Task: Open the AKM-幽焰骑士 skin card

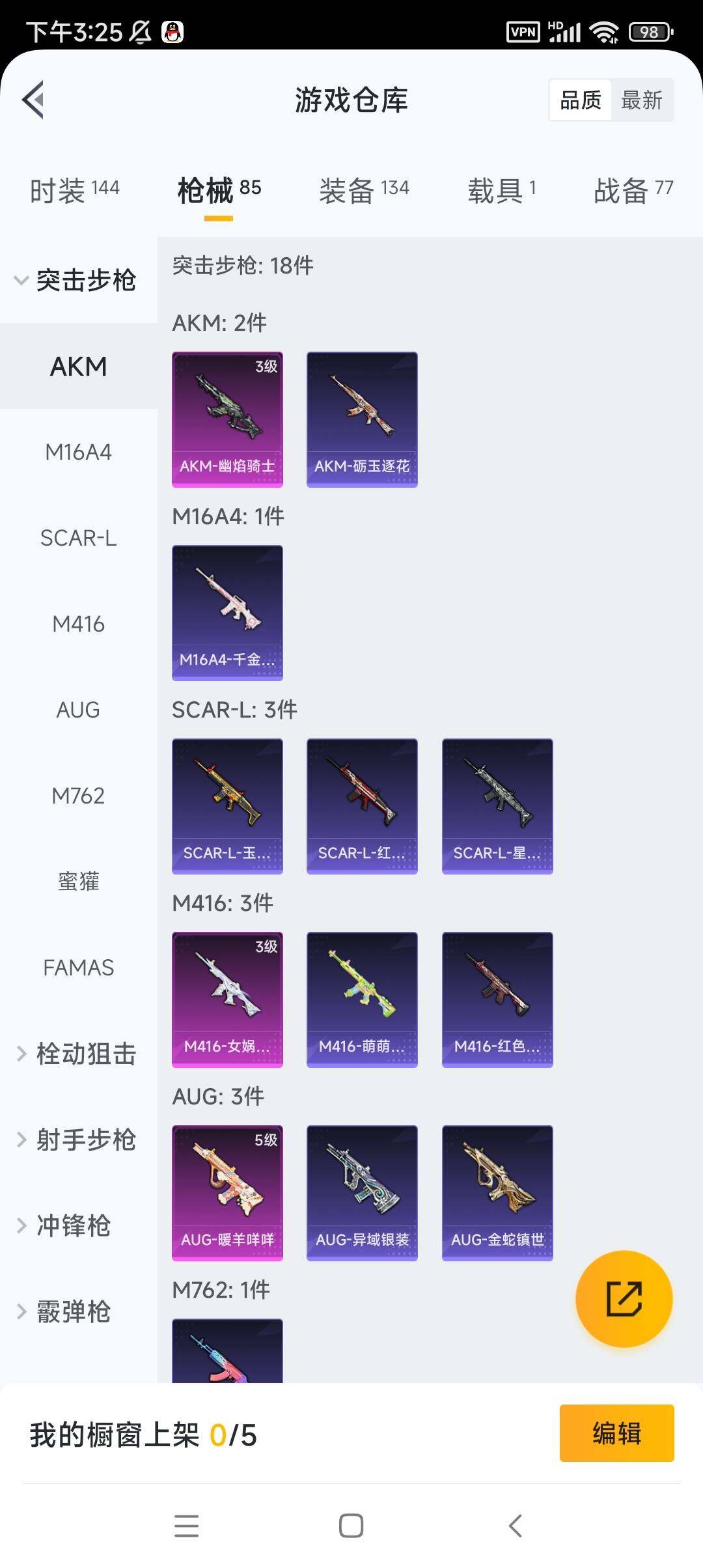Action: pos(227,419)
